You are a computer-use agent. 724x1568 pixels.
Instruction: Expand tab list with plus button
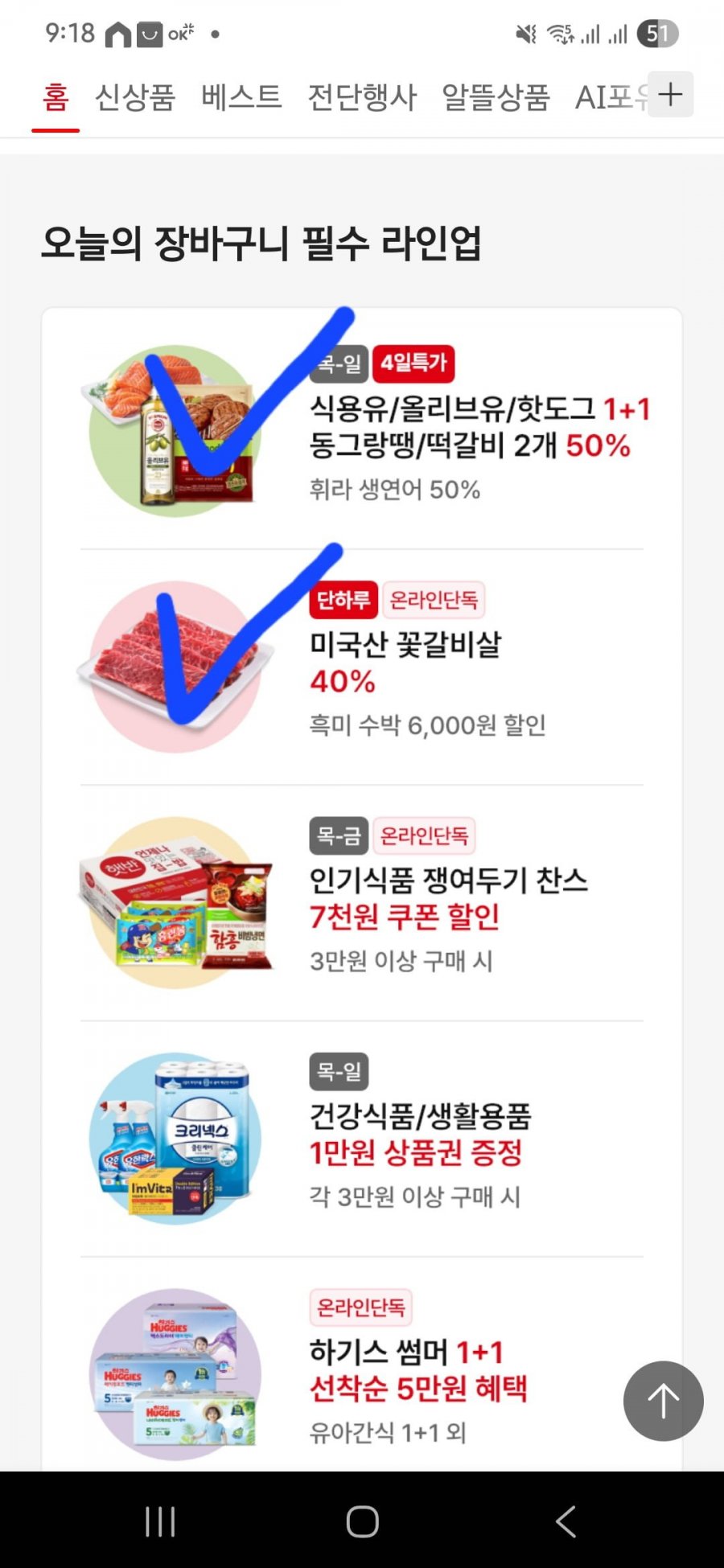(670, 95)
